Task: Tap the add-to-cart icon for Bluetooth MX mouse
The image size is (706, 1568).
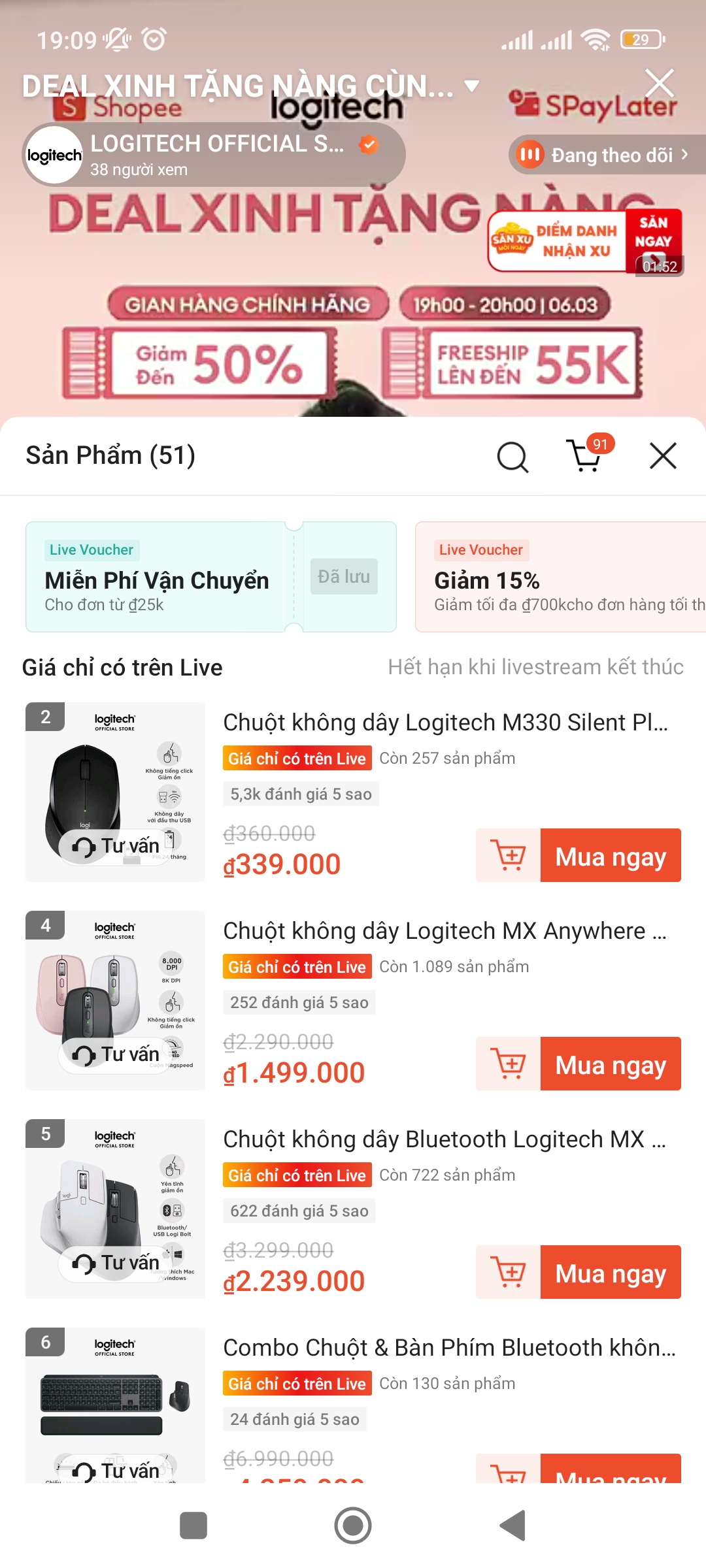Action: click(507, 1273)
